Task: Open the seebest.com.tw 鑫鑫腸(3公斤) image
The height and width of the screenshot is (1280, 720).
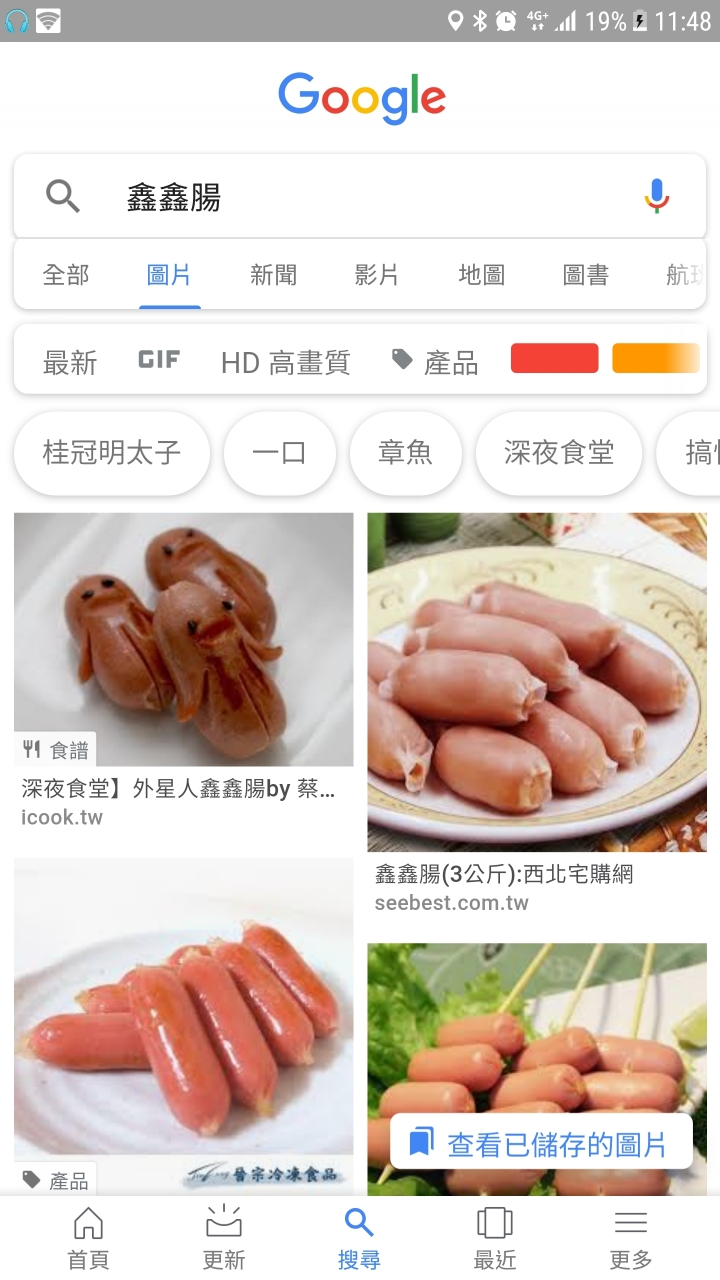Action: (537, 682)
